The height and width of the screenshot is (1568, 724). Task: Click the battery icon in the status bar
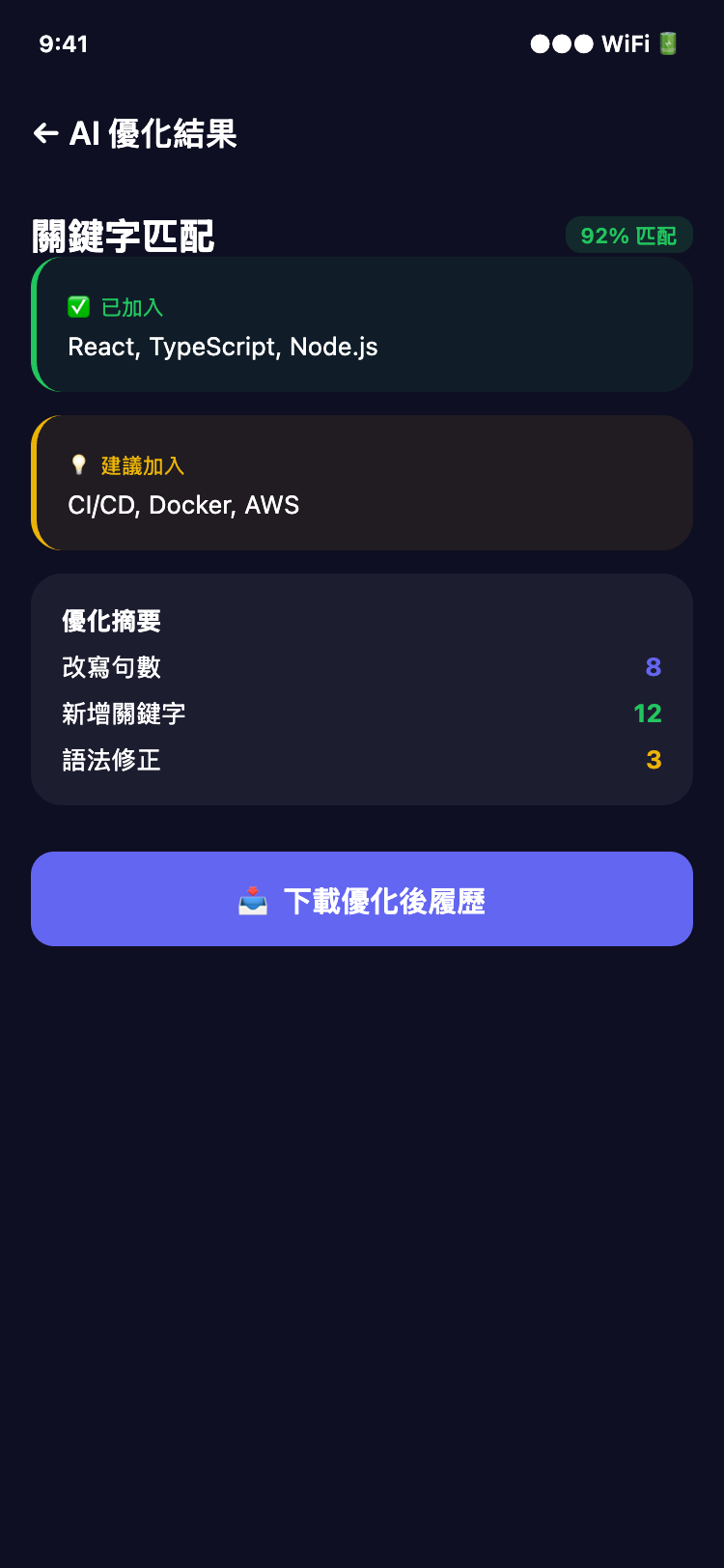pos(669,43)
